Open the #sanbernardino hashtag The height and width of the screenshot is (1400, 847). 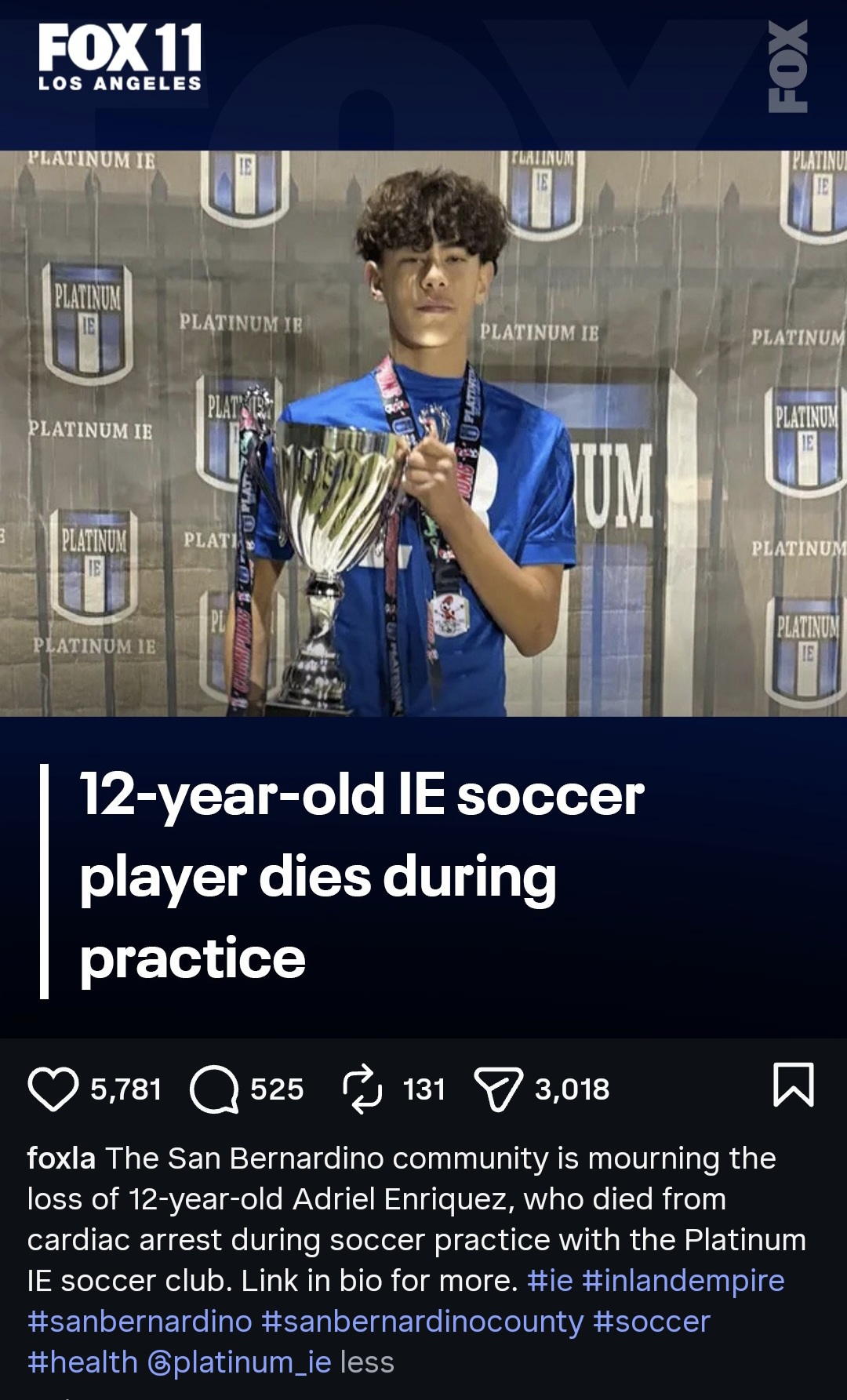[140, 1322]
